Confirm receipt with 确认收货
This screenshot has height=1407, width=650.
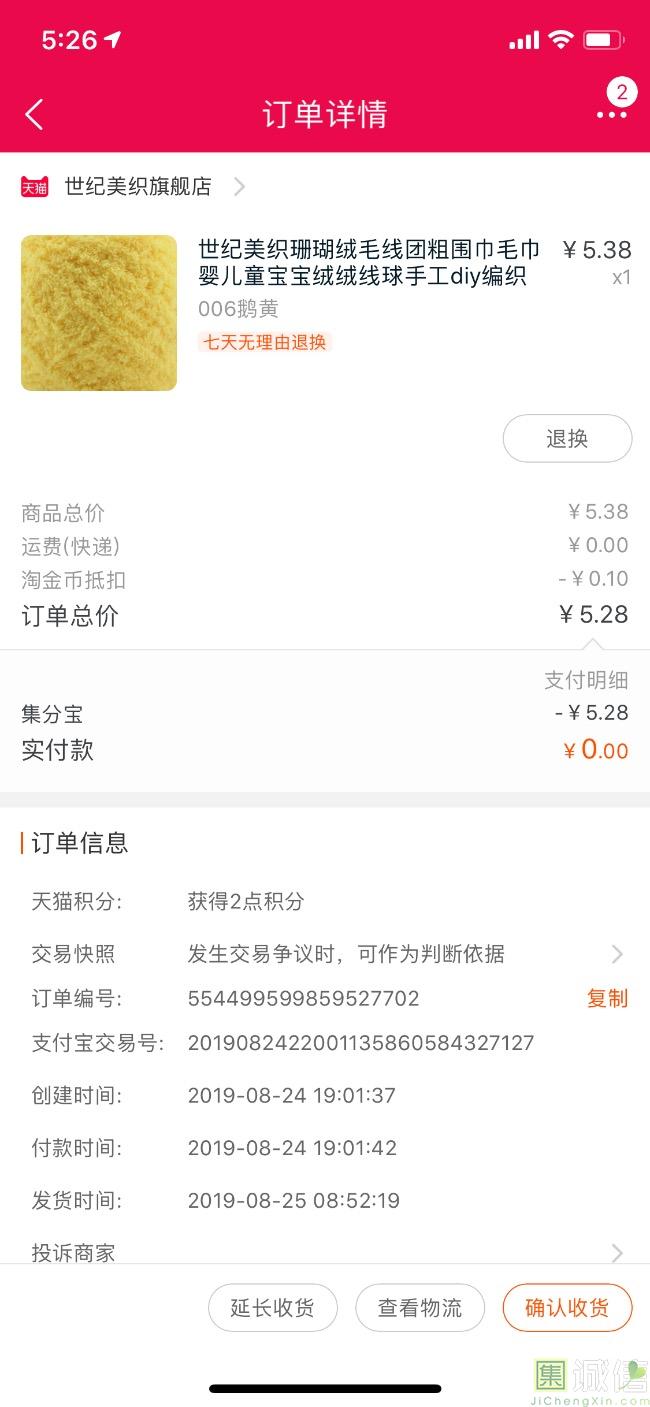coord(567,1308)
